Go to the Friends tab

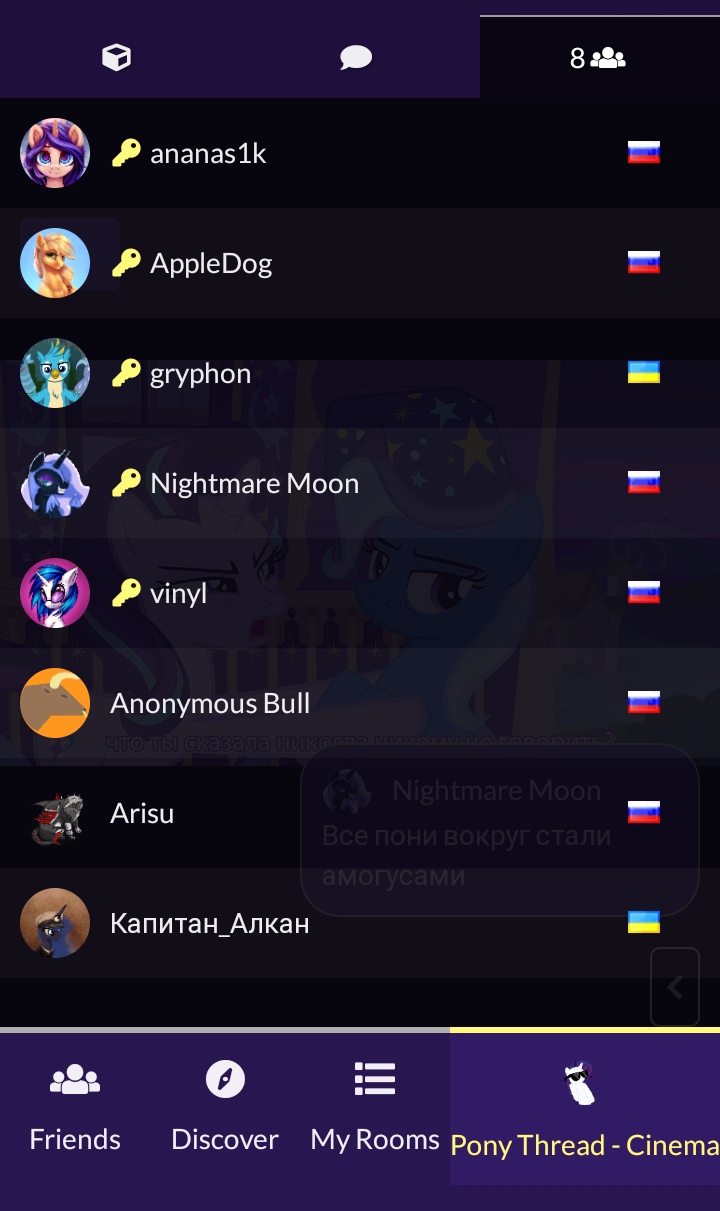point(75,1108)
